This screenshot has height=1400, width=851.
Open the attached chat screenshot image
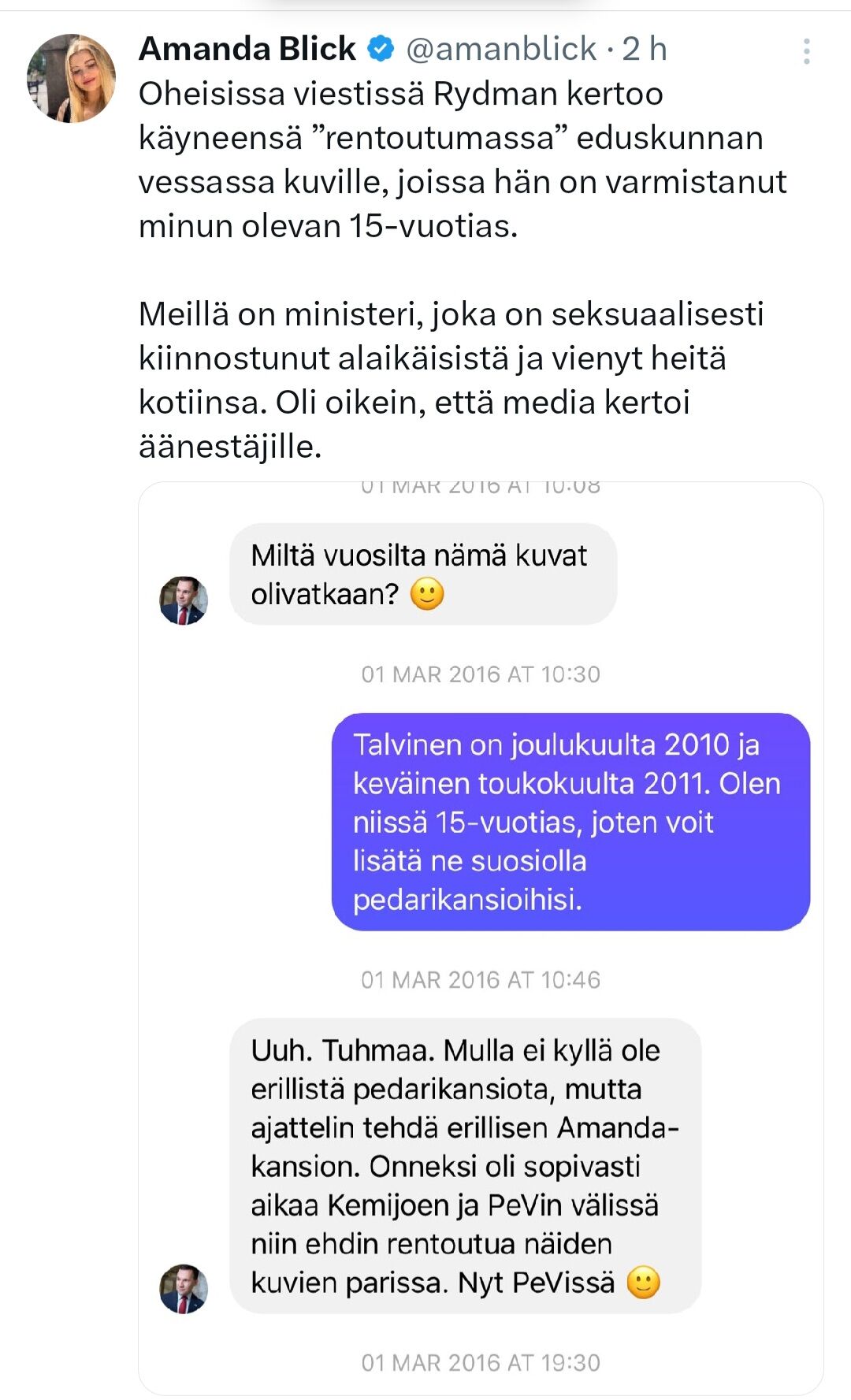[x=481, y=938]
